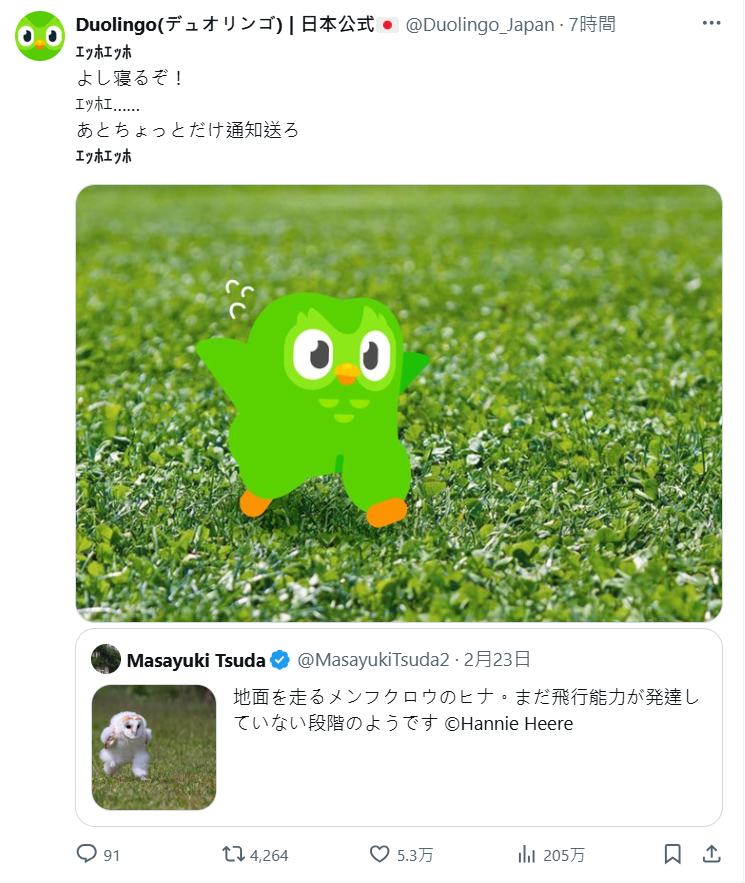The height and width of the screenshot is (883, 745).
Task: View the Duolingo owl image full screen
Action: (398, 403)
